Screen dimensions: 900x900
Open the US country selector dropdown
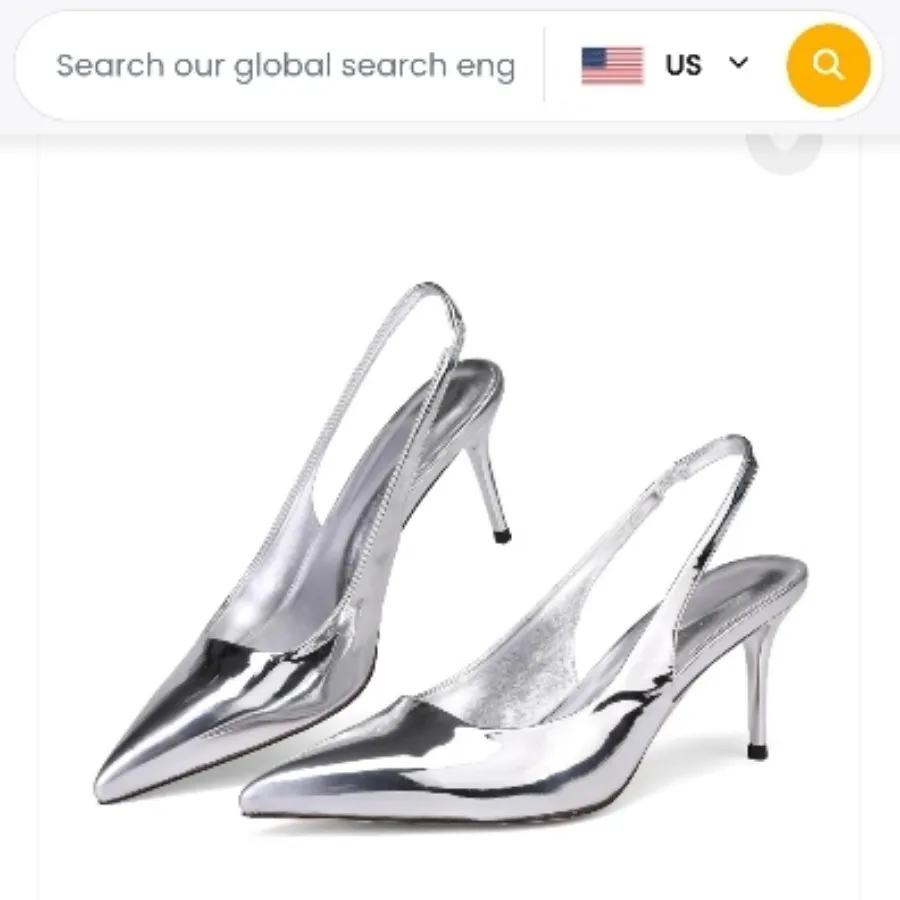pos(665,66)
